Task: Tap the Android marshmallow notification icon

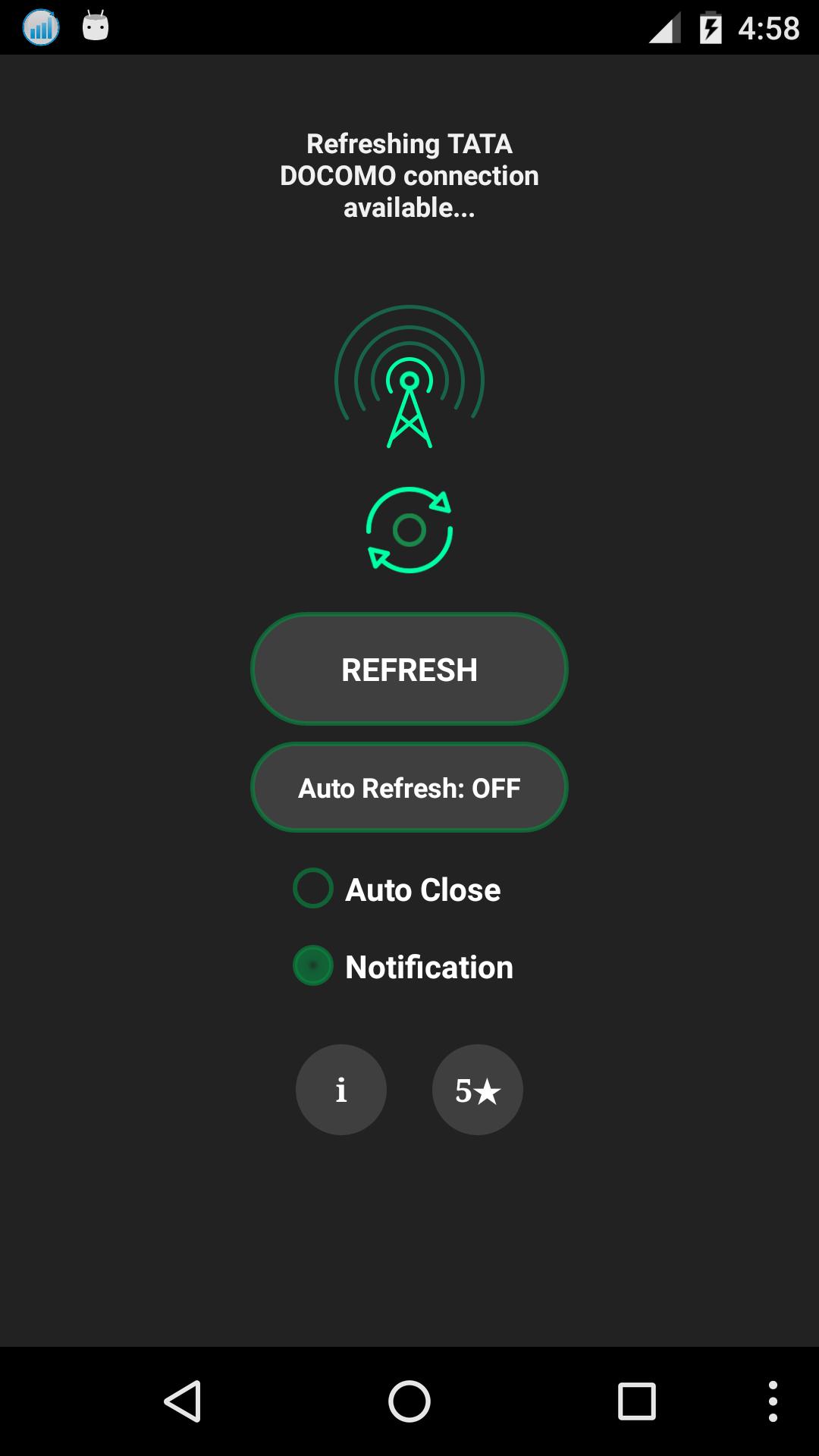Action: (95, 27)
